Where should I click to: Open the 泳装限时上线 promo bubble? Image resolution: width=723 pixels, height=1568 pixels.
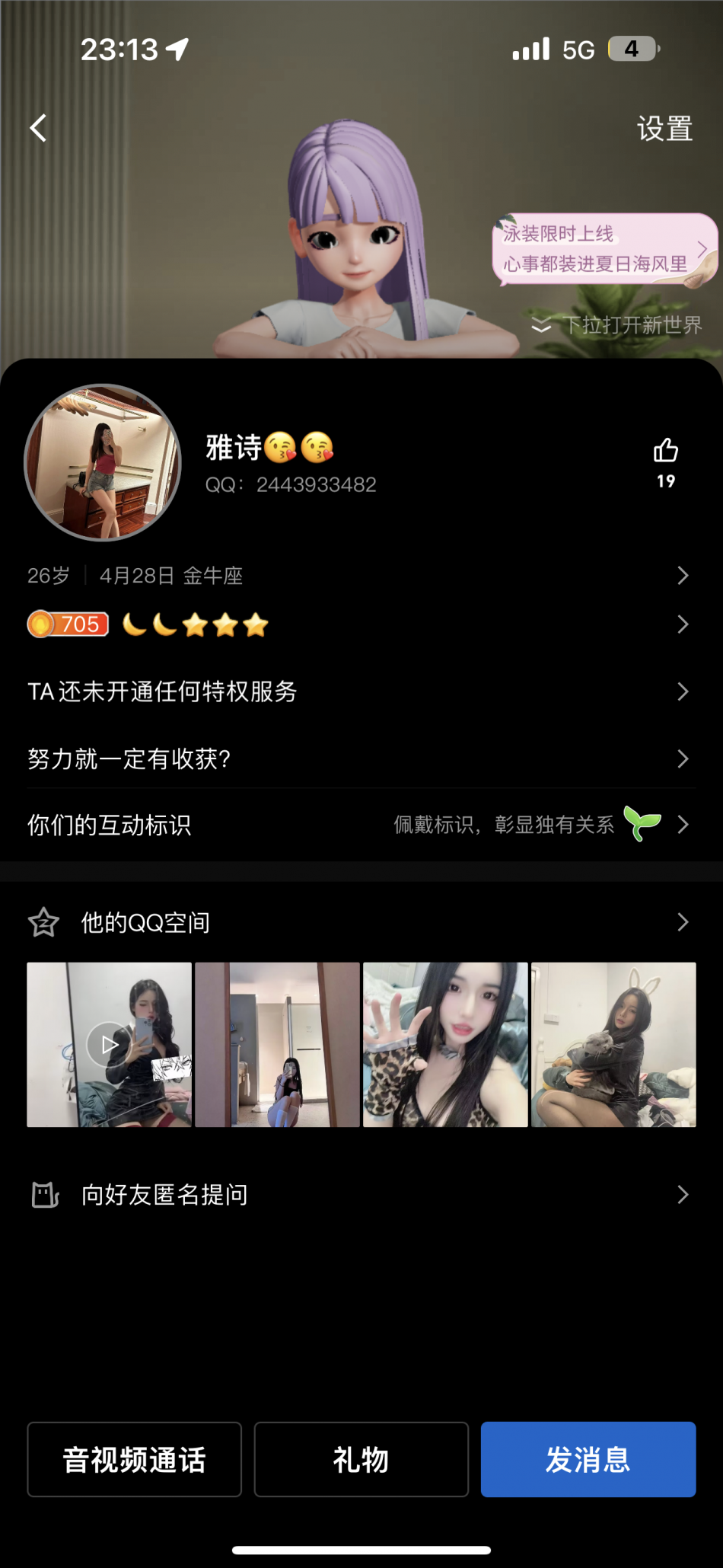(605, 249)
